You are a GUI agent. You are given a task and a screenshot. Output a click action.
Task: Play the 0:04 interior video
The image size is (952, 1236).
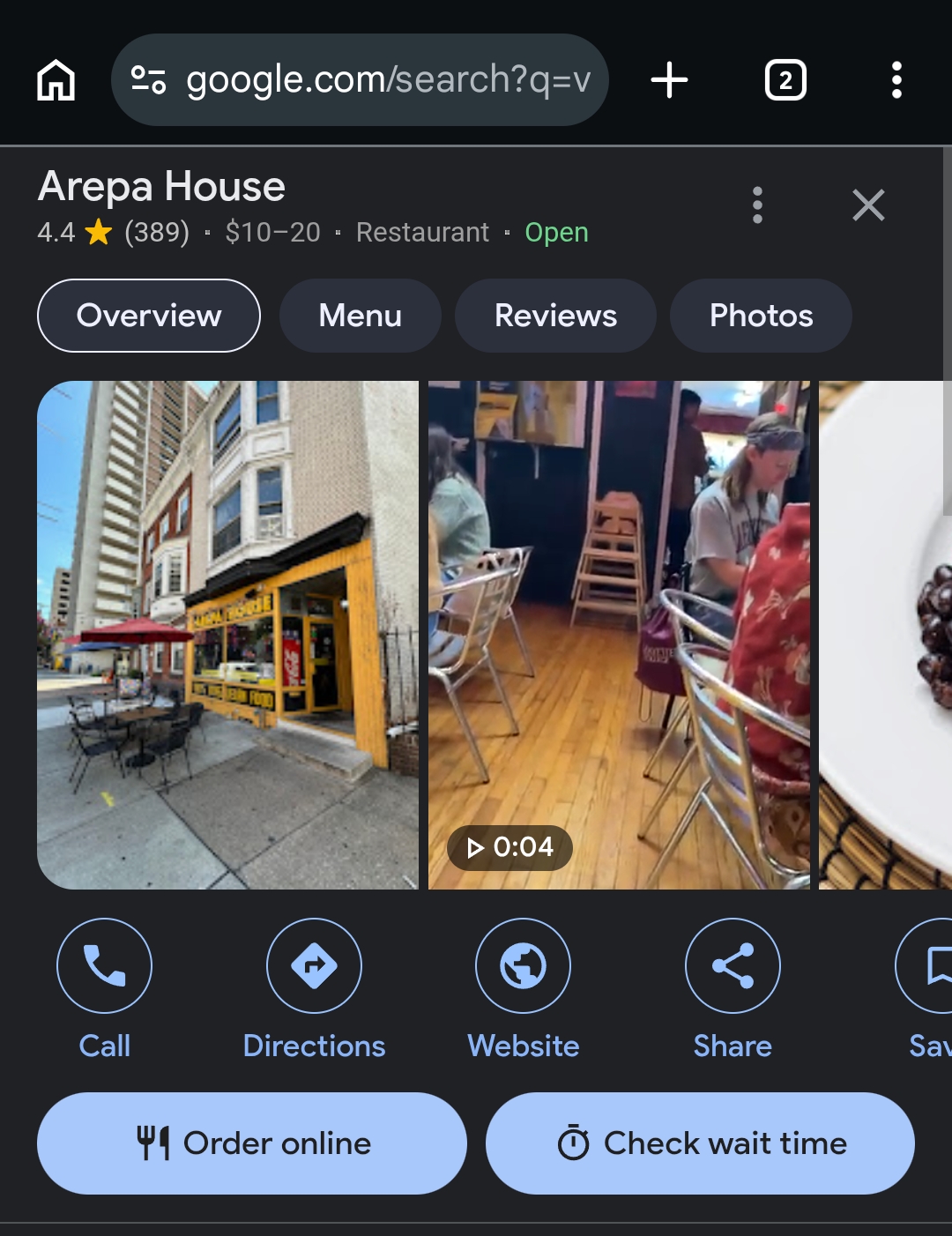[619, 635]
